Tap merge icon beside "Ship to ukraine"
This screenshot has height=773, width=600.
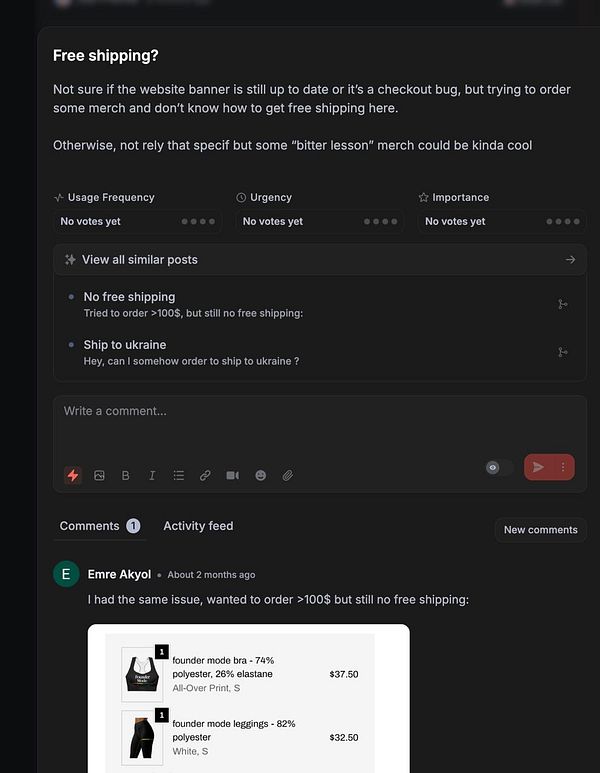[x=562, y=352]
